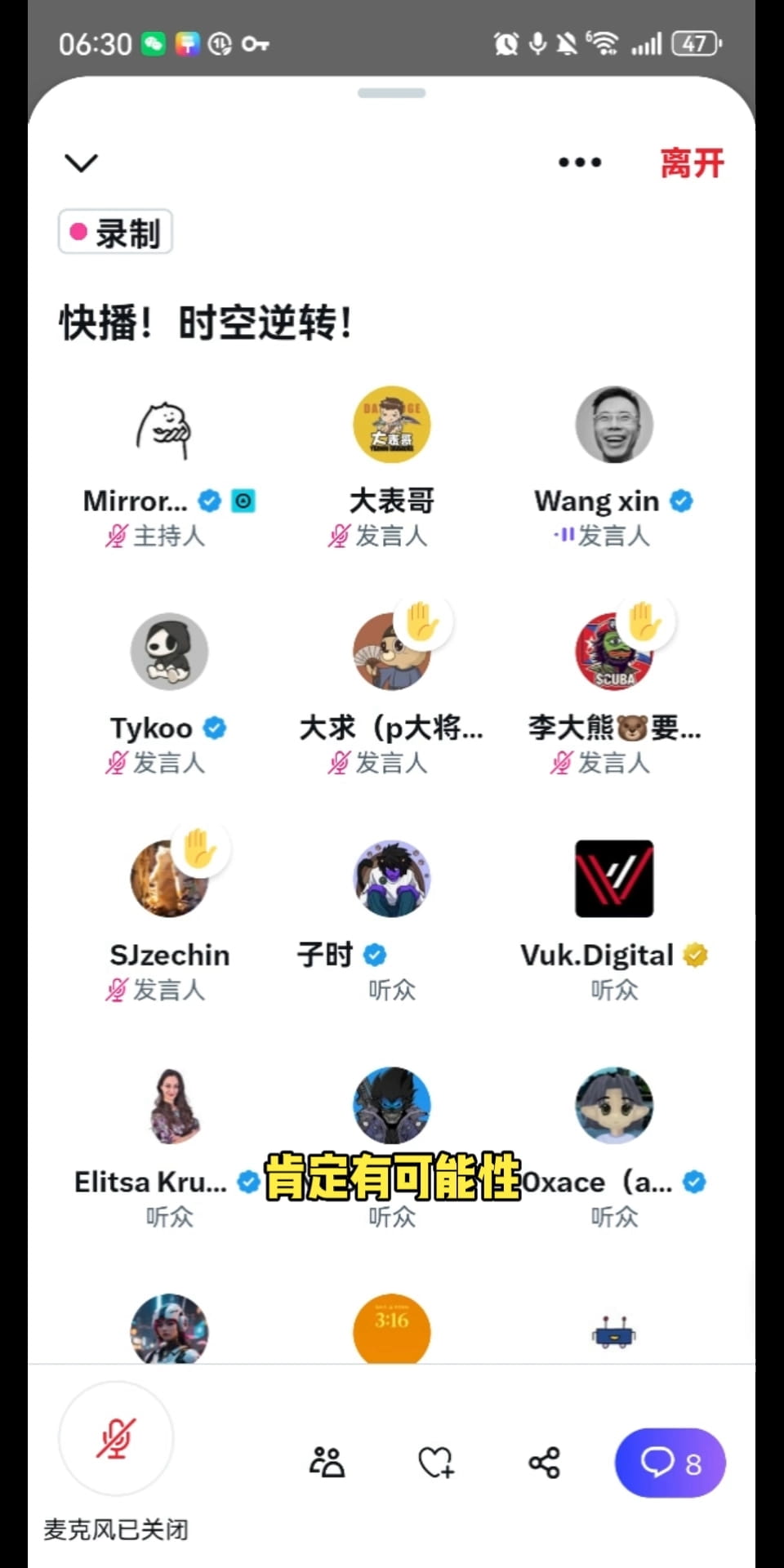The width and height of the screenshot is (784, 1568).
Task: Select speaker Wang xin's avatar
Action: (x=614, y=425)
